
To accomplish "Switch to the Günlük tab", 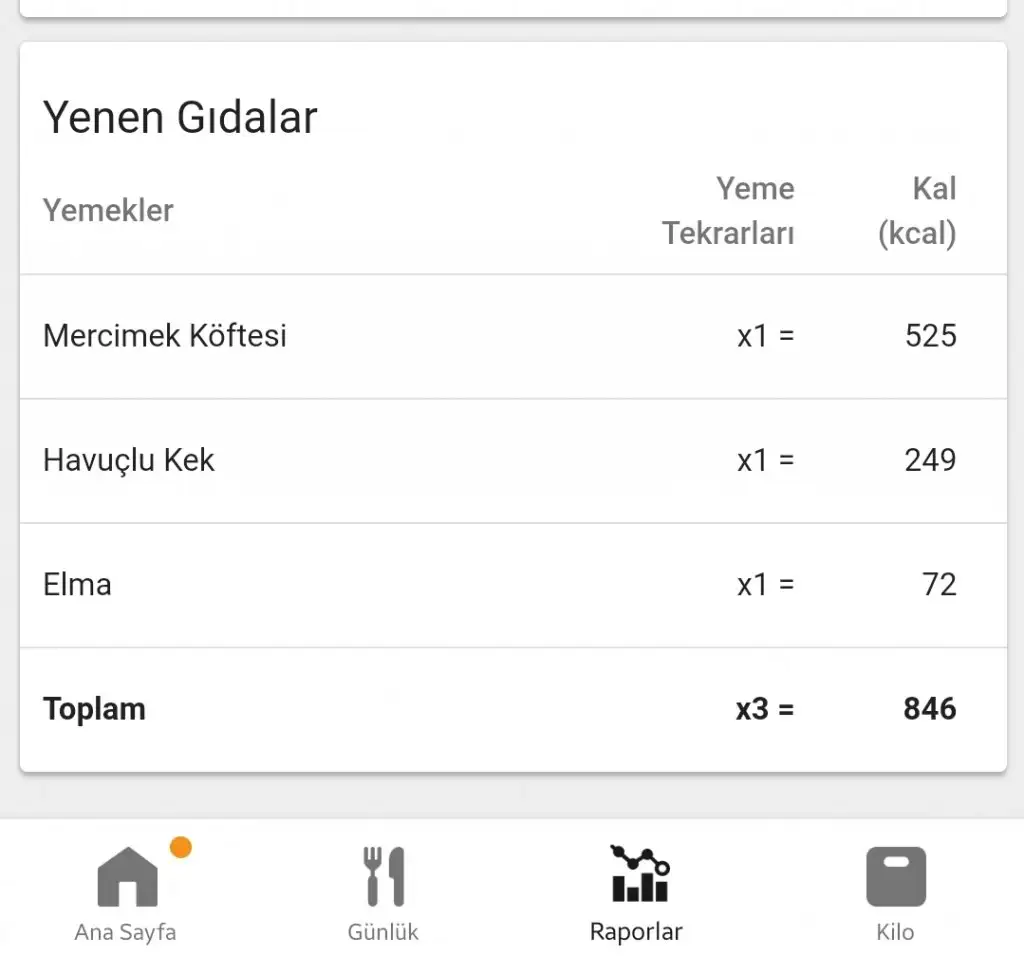I will click(x=383, y=893).
